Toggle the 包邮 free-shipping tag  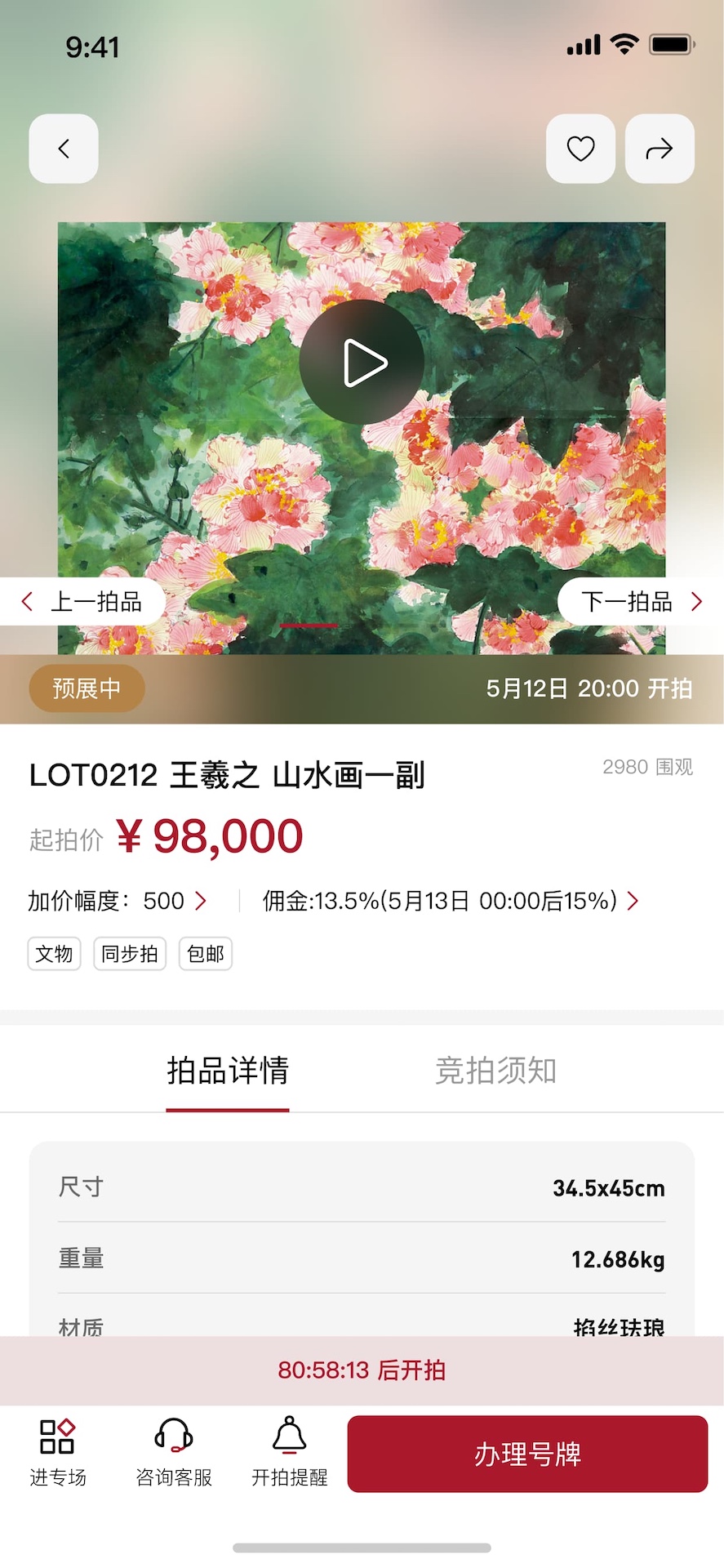205,953
